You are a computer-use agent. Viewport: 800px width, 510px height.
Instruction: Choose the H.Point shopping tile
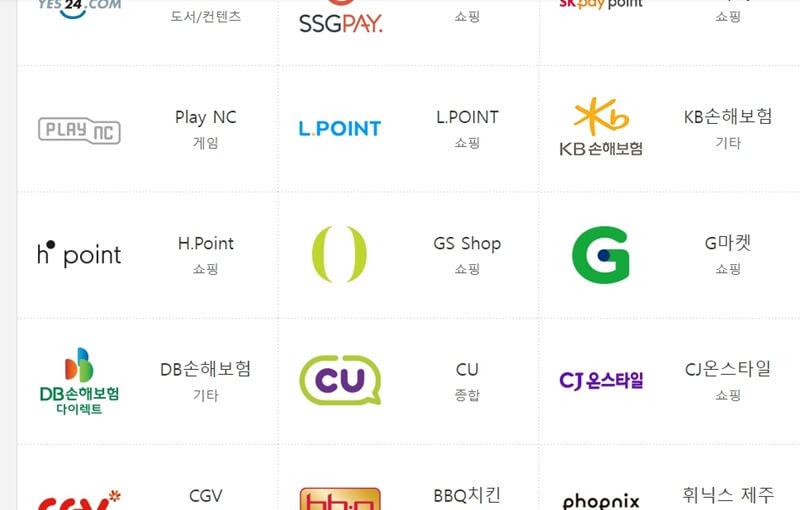click(x=148, y=255)
